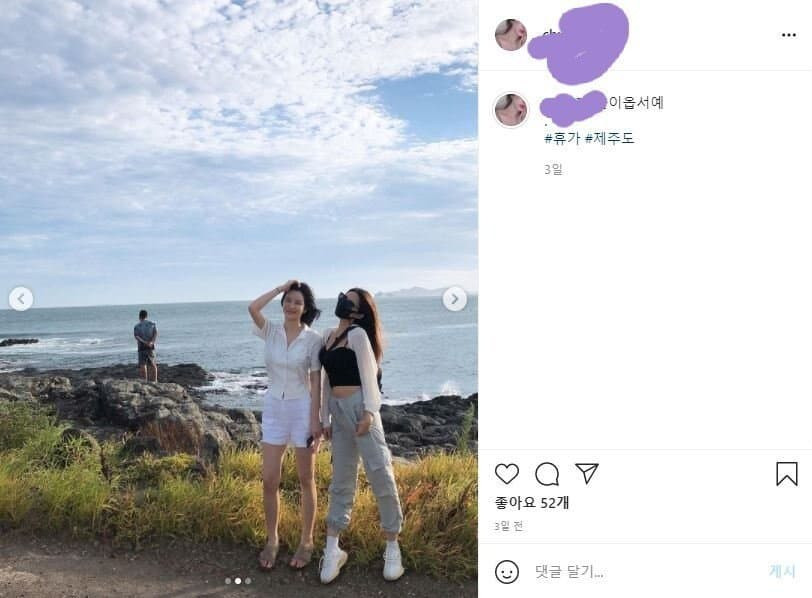812x598 pixels.
Task: Open comments via the speech bubble icon
Action: click(547, 474)
